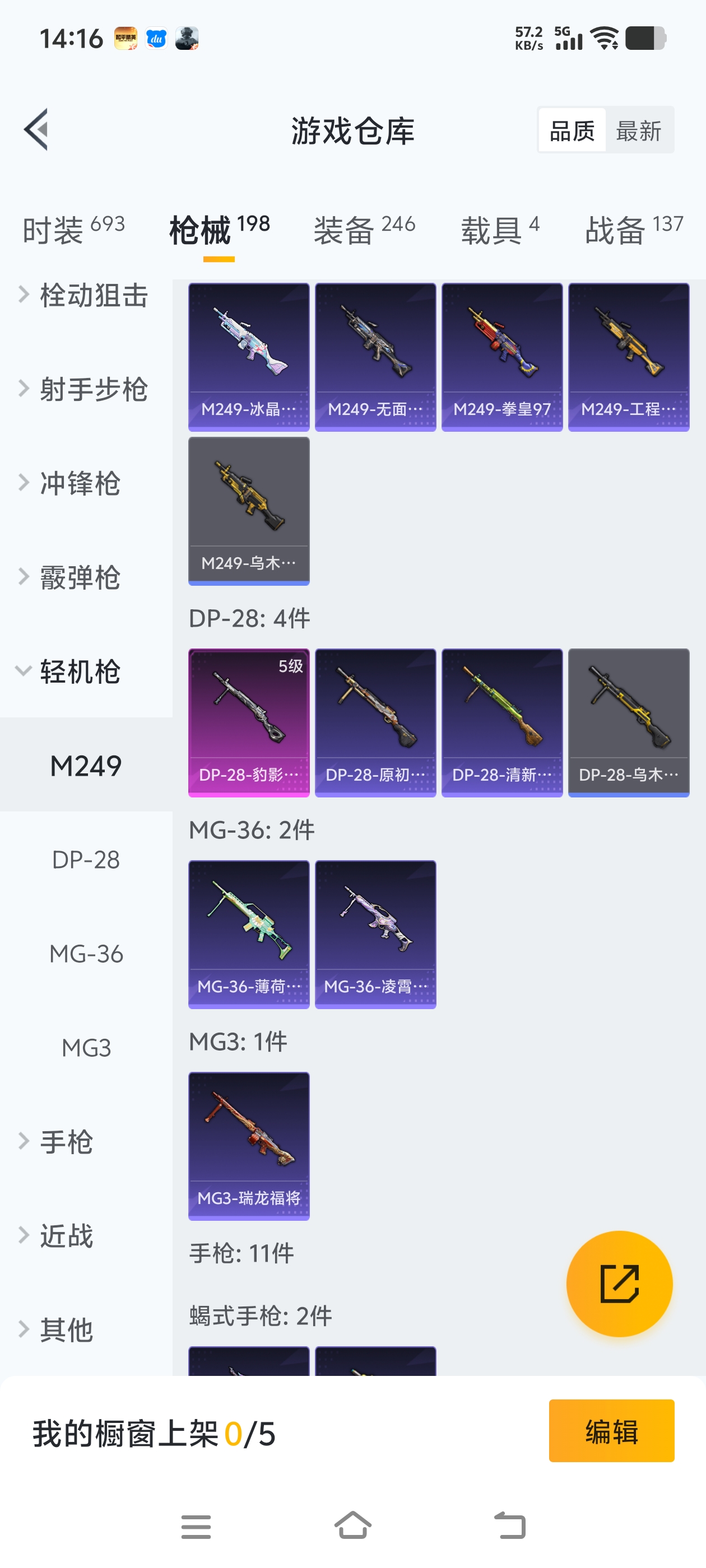This screenshot has height=1568, width=706.
Task: Select MG-36 in the sidebar
Action: coord(86,953)
